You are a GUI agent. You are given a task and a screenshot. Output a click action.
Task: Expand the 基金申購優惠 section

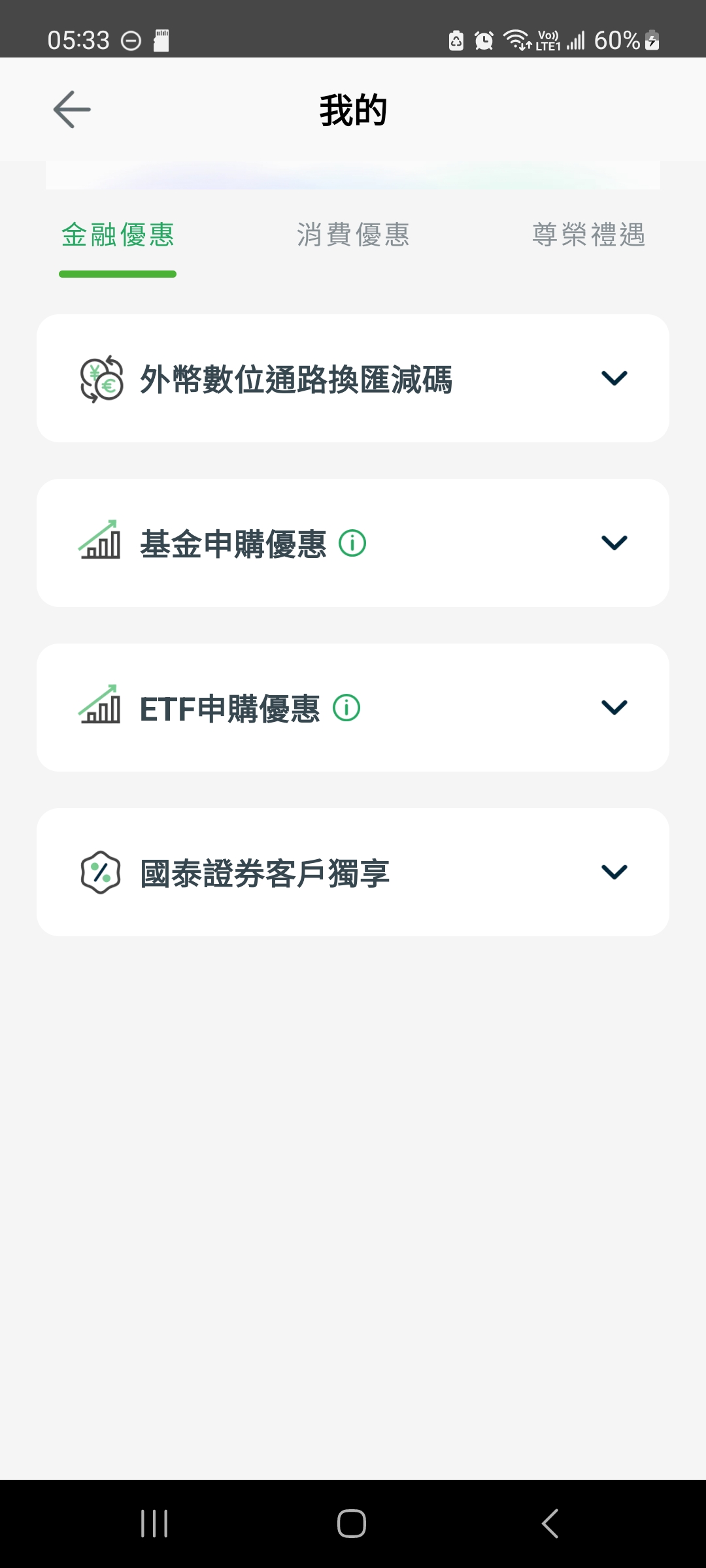click(353, 543)
